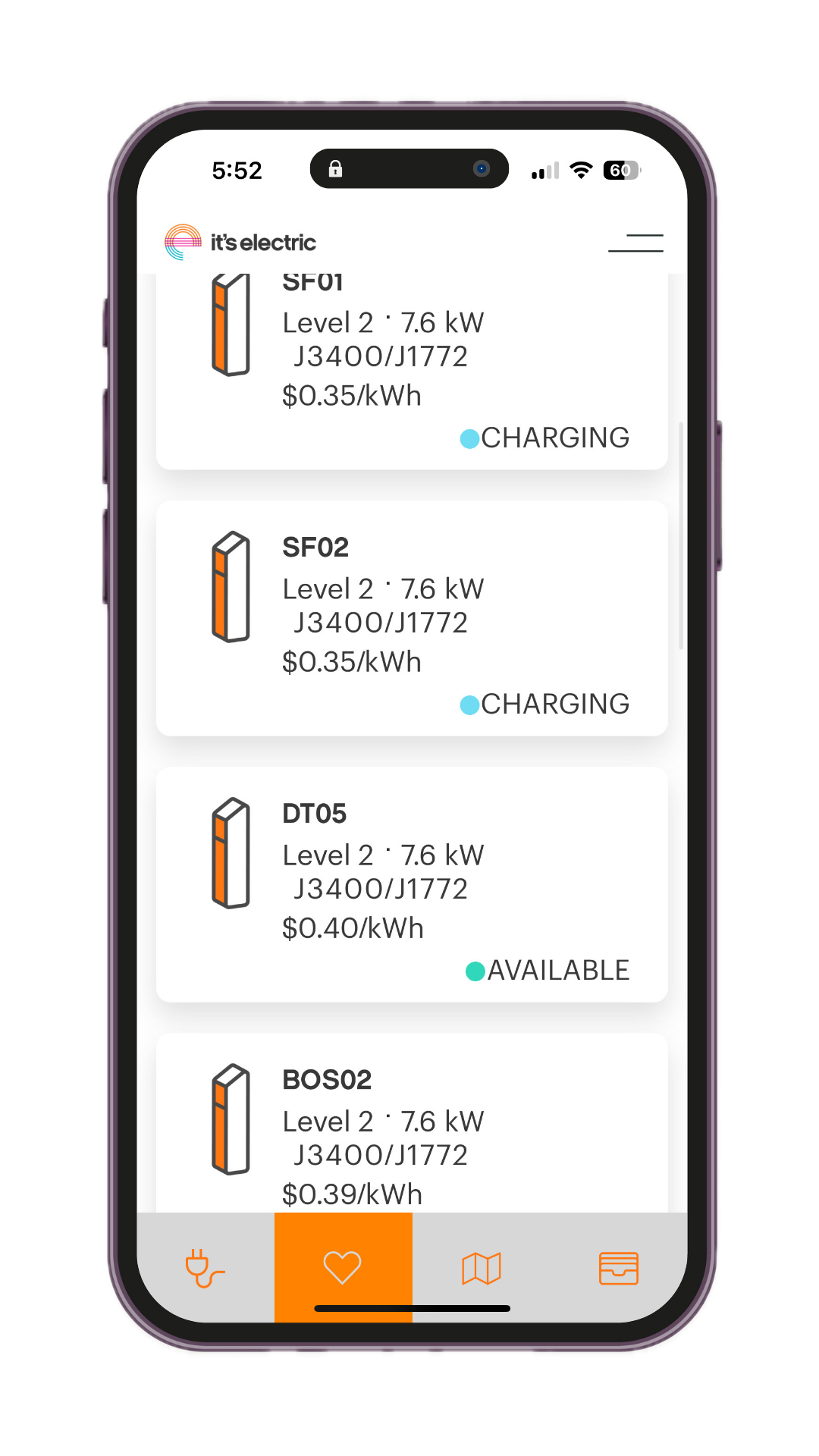This screenshot has height=1456, width=819.
Task: Select the BOS02 charger card
Action: click(412, 1130)
